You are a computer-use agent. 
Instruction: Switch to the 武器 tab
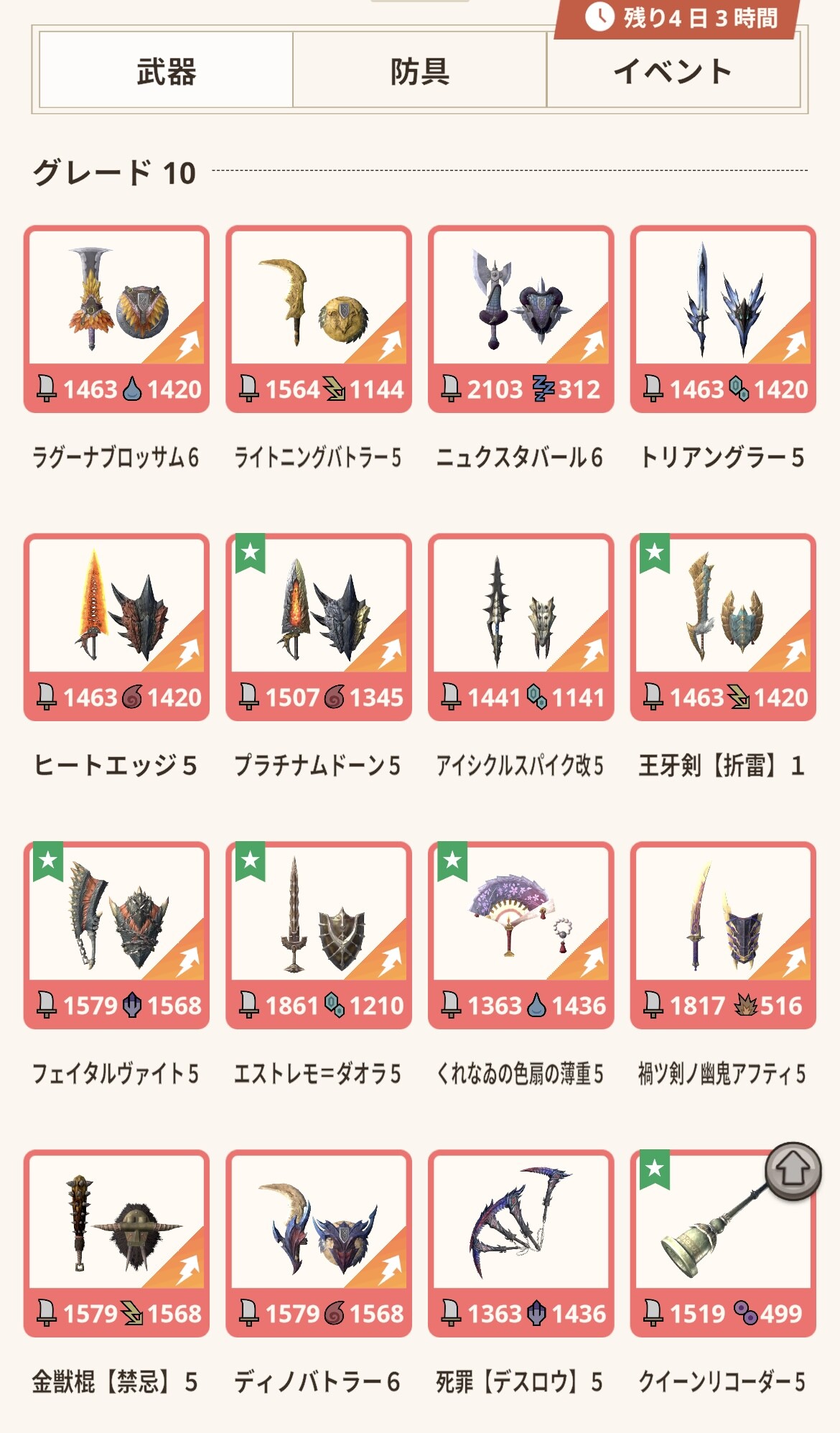click(166, 71)
